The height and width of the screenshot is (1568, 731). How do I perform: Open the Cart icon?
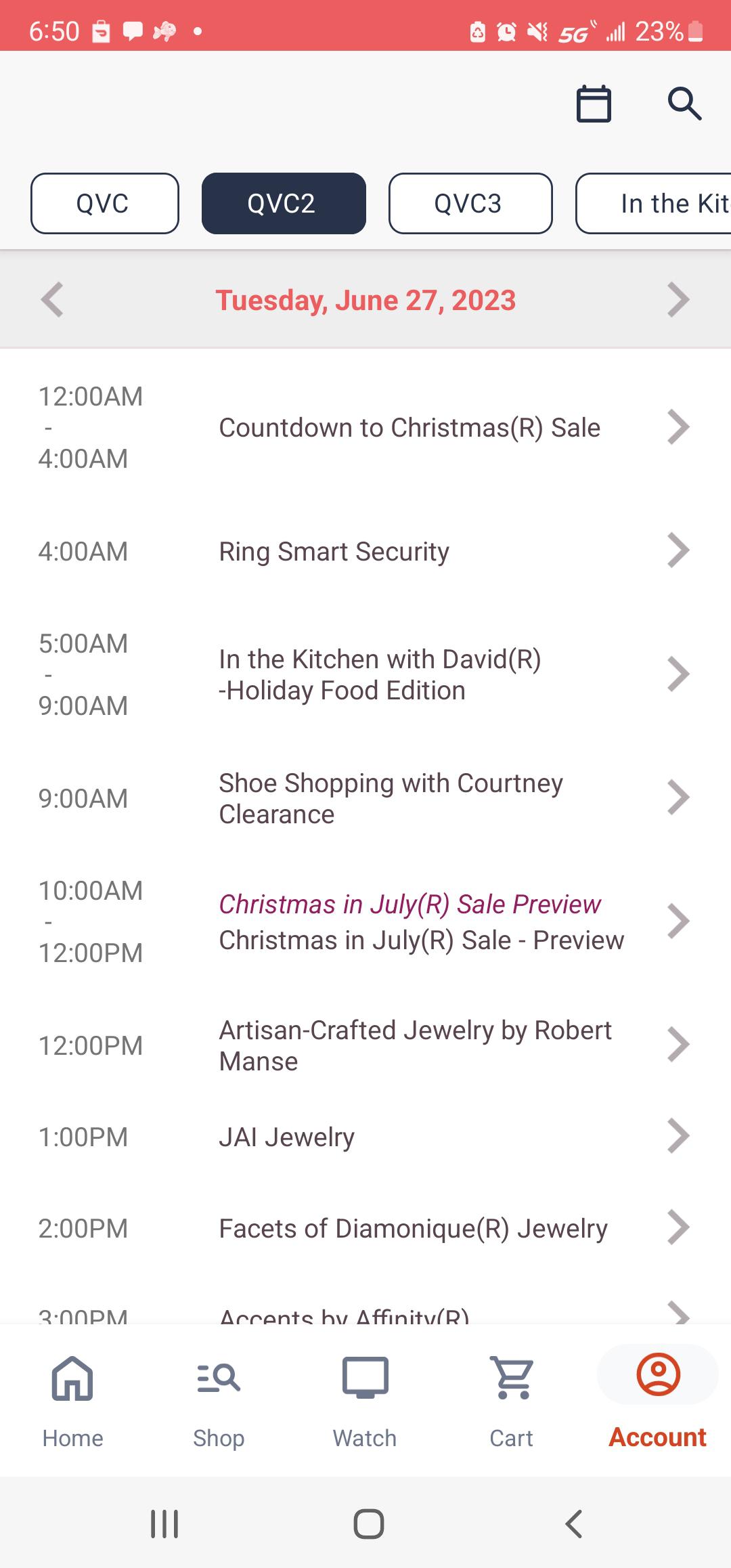(510, 1395)
